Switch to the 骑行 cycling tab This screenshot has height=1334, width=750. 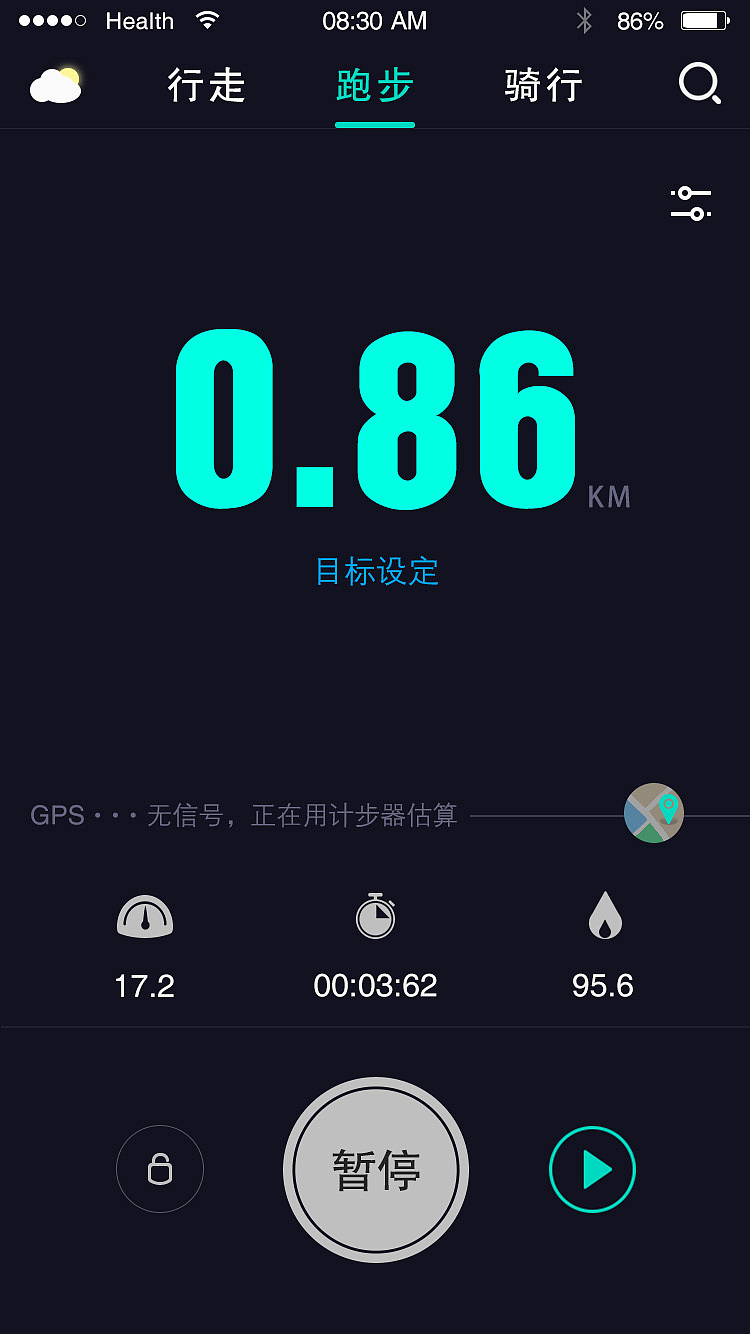pyautogui.click(x=545, y=86)
